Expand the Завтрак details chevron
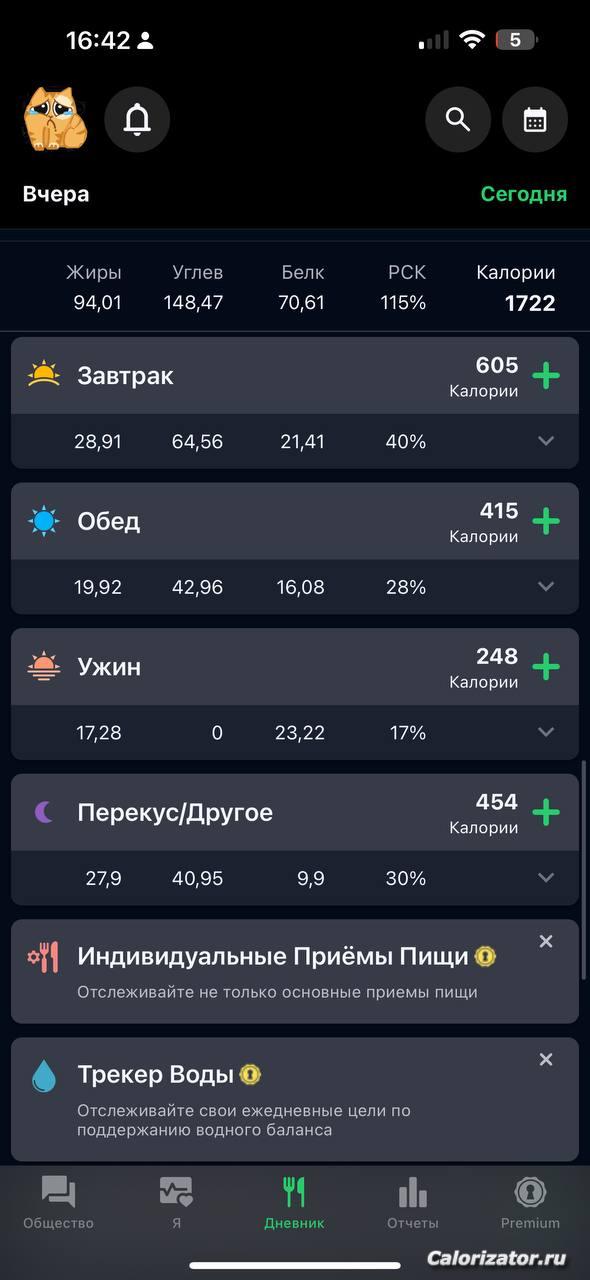 click(x=546, y=441)
